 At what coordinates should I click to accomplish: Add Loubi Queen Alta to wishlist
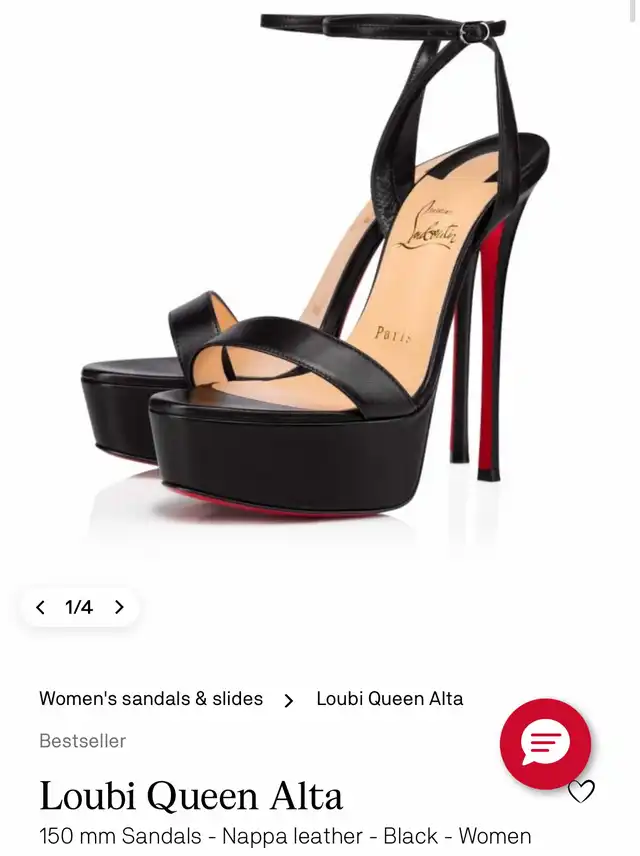581,792
